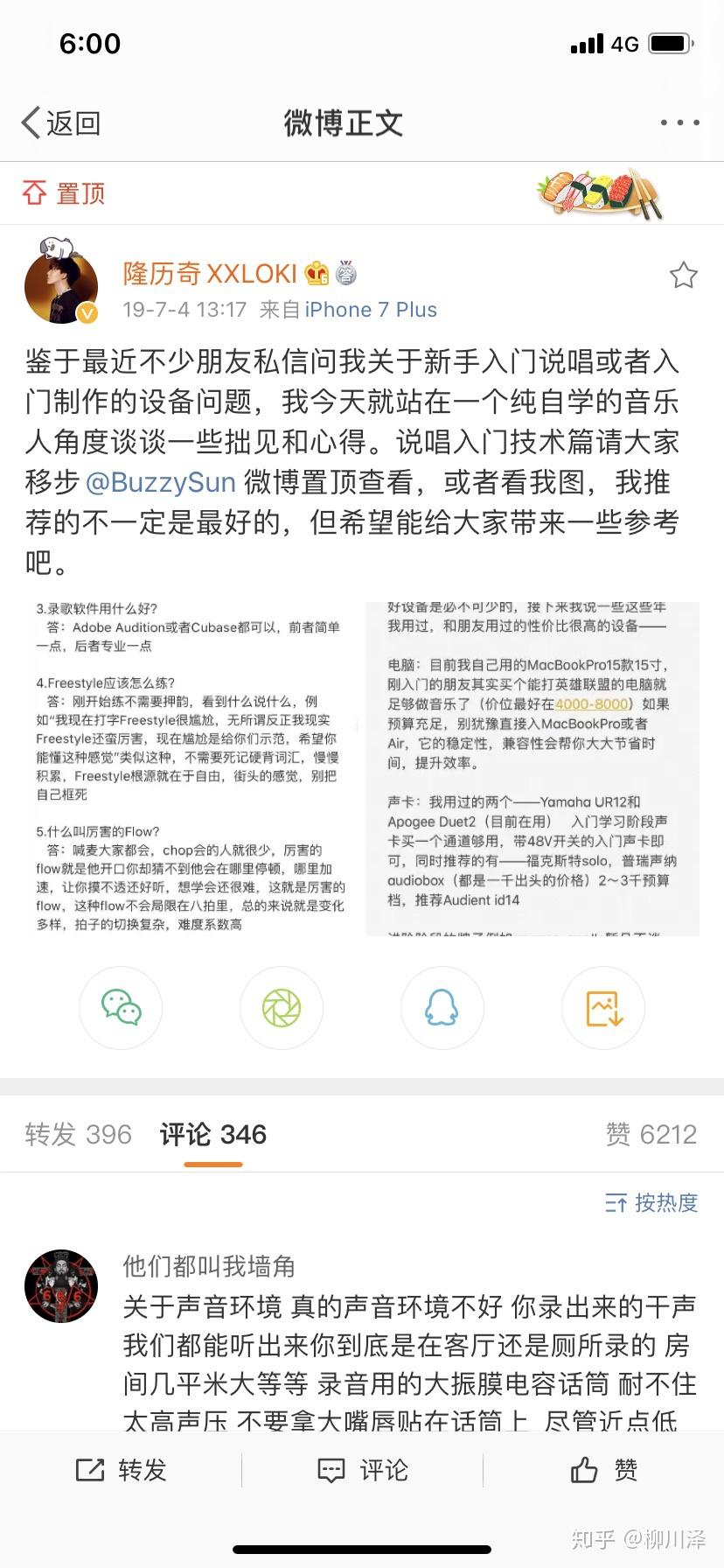
Task: Open the iPhone 7 Plus source link
Action: tap(371, 310)
